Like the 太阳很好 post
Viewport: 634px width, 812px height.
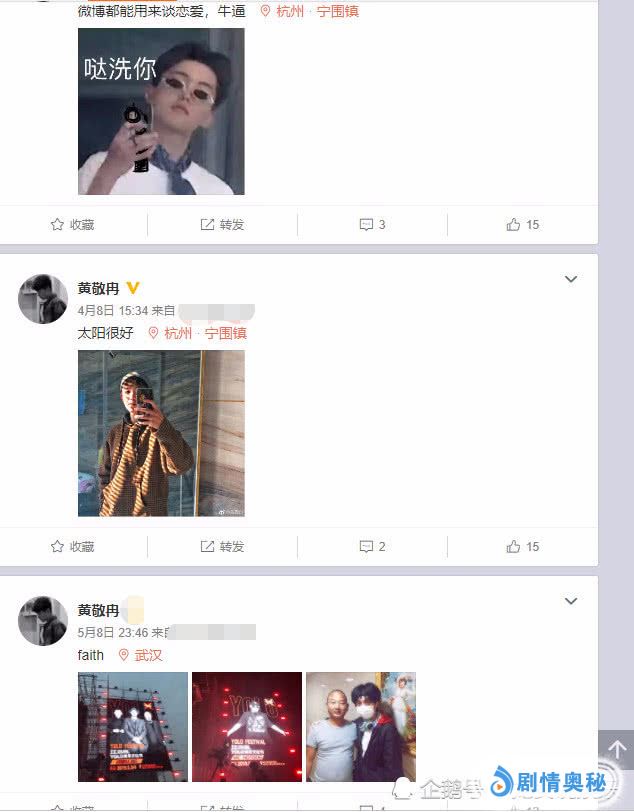522,547
